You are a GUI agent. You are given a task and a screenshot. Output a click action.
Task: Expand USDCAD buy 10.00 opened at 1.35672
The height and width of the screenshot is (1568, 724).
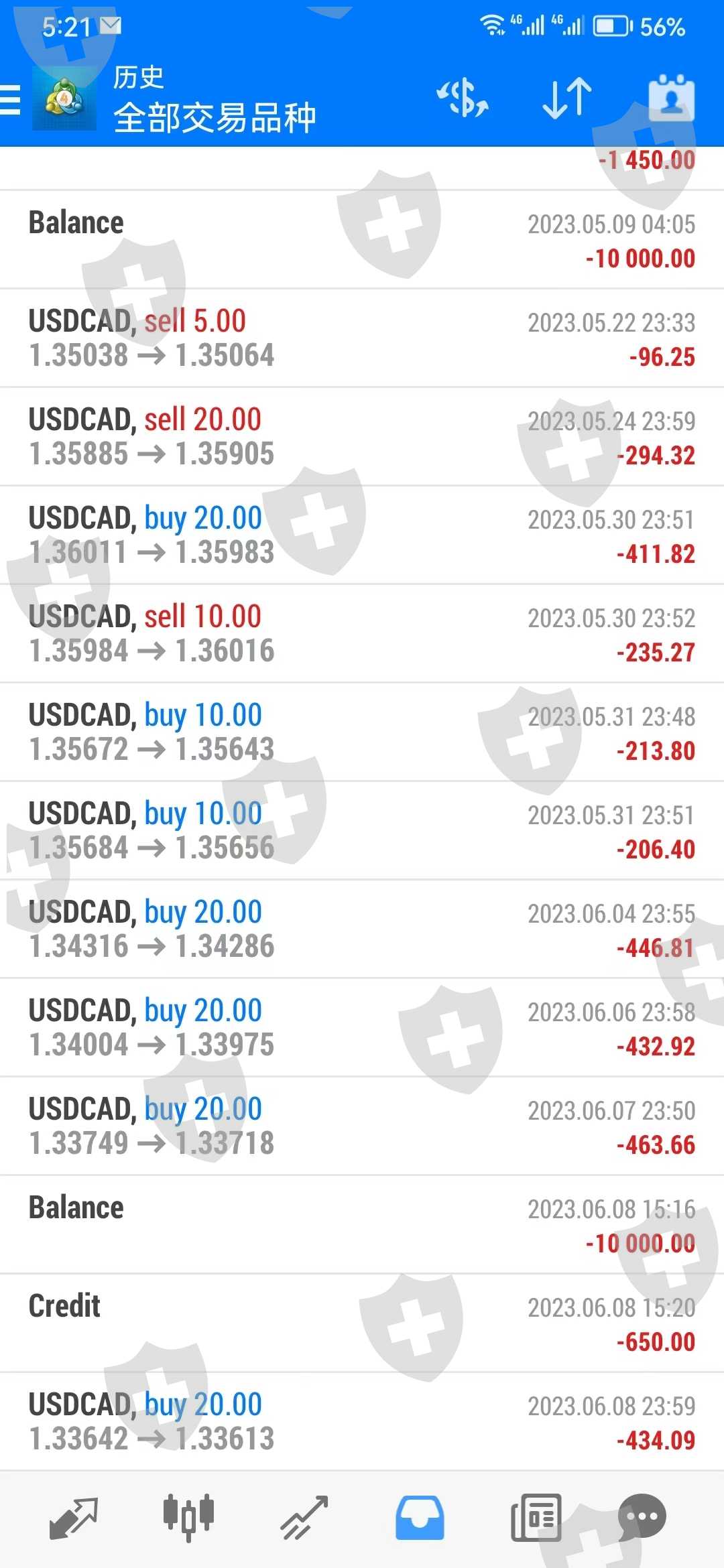362,732
